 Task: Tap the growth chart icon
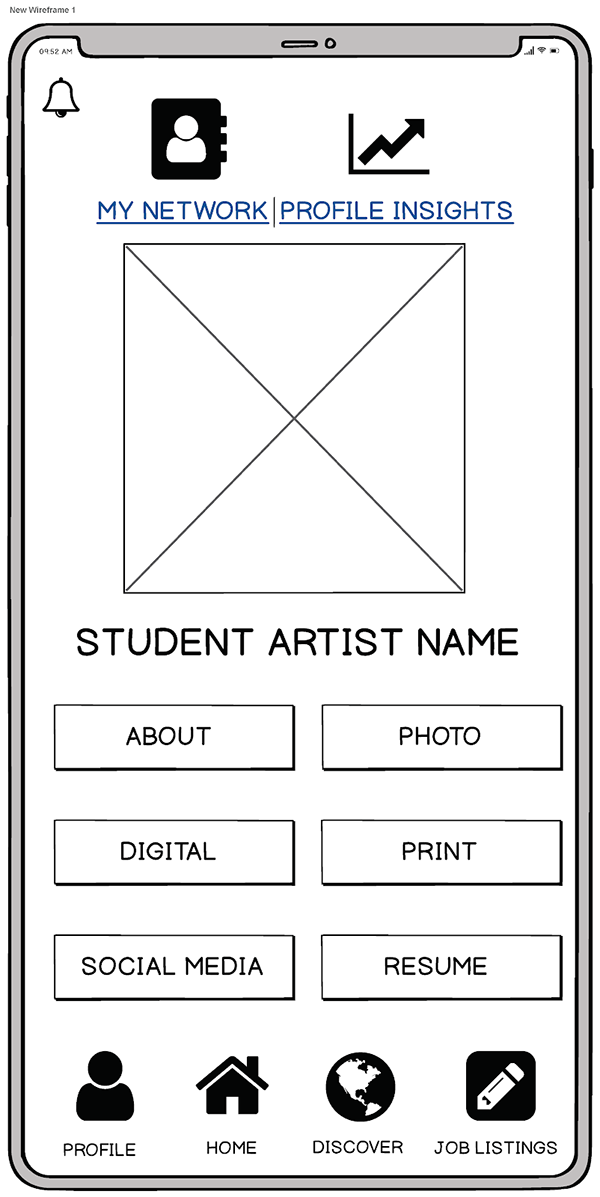pyautogui.click(x=389, y=144)
